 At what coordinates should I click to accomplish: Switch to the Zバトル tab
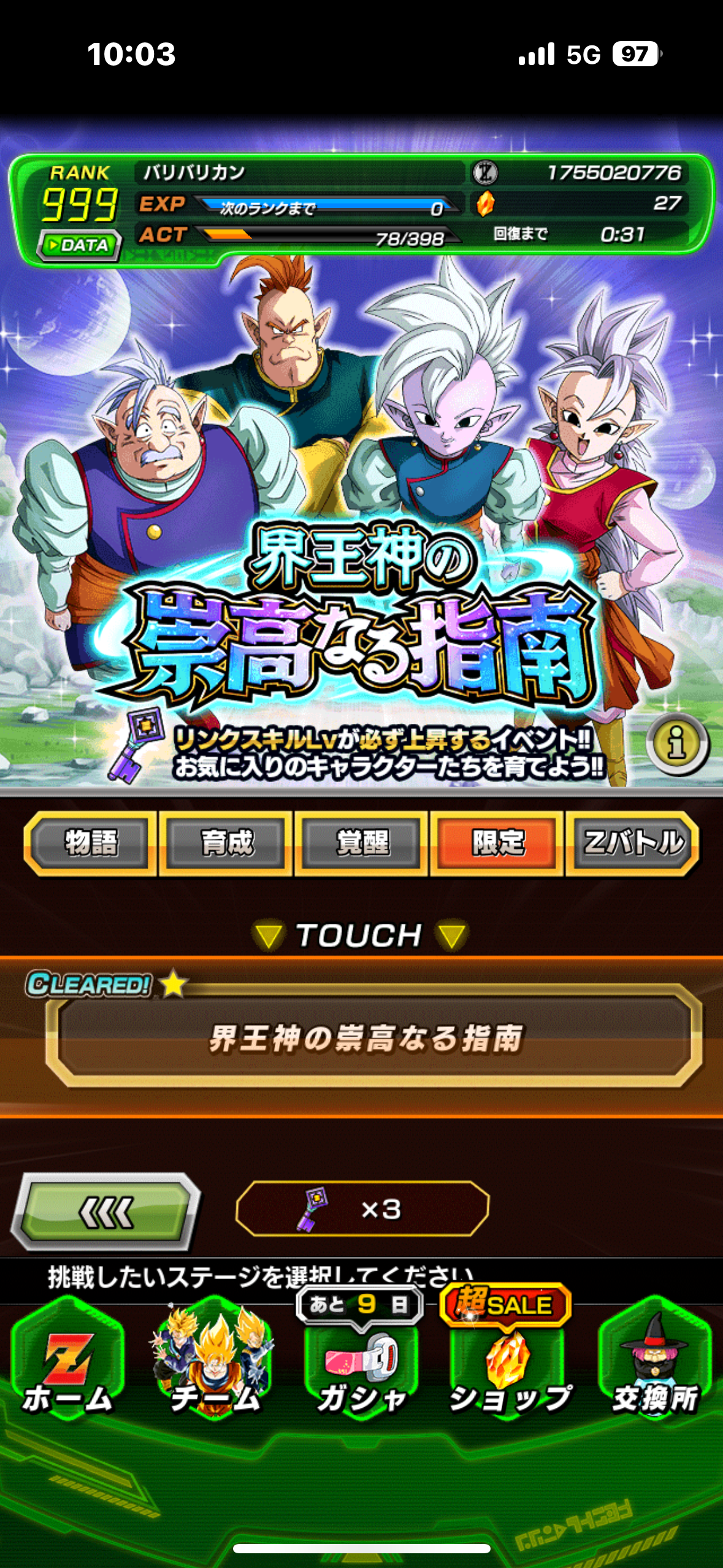[632, 843]
